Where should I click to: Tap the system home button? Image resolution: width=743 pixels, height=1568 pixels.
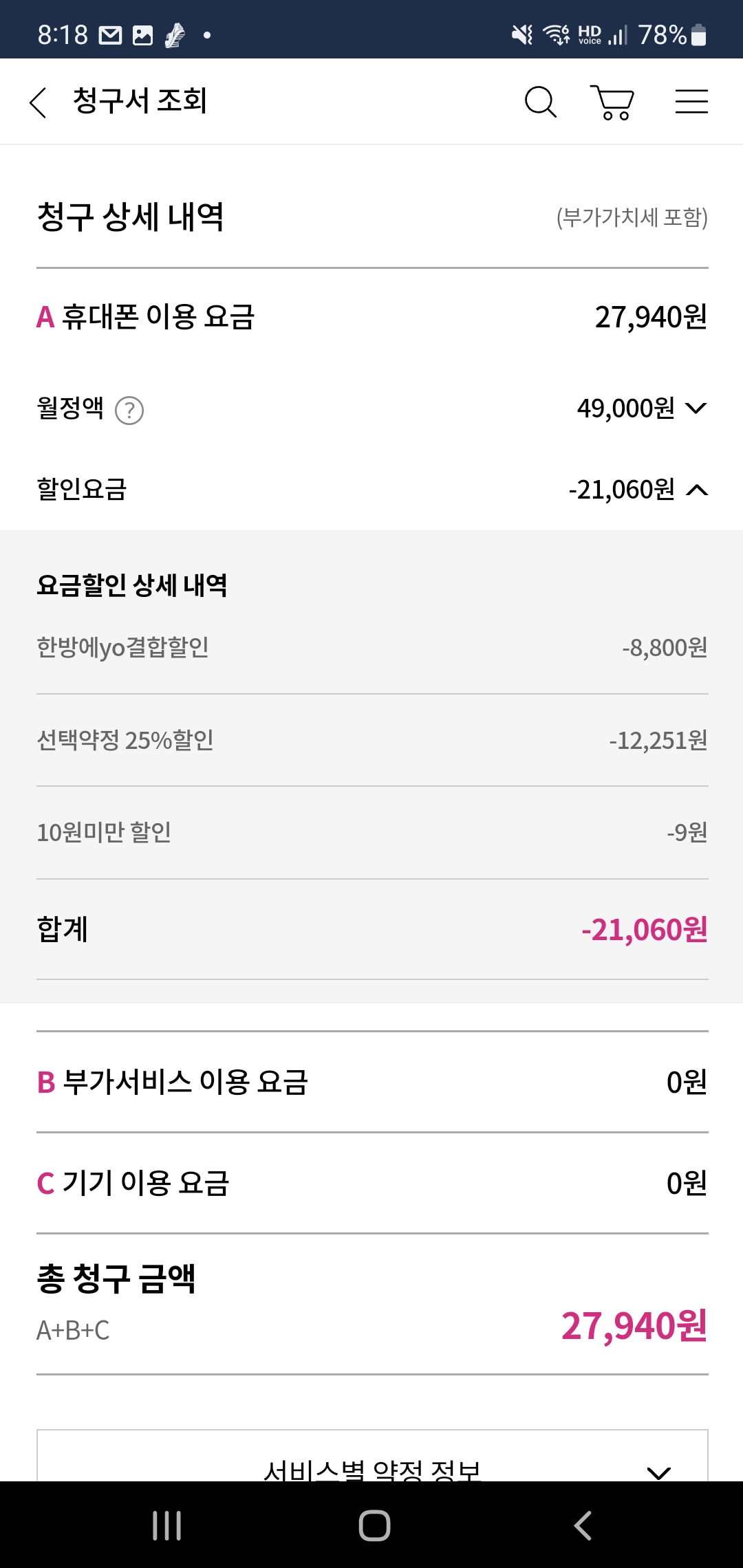coord(374,1525)
